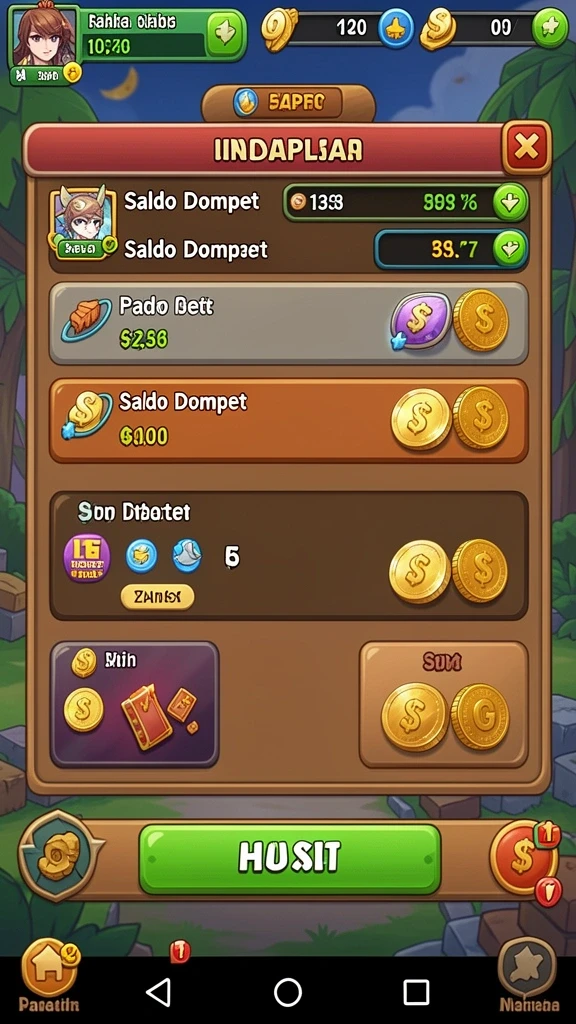Open the player avatar at top left
Screen dimensions: 576x1024
[44, 40]
